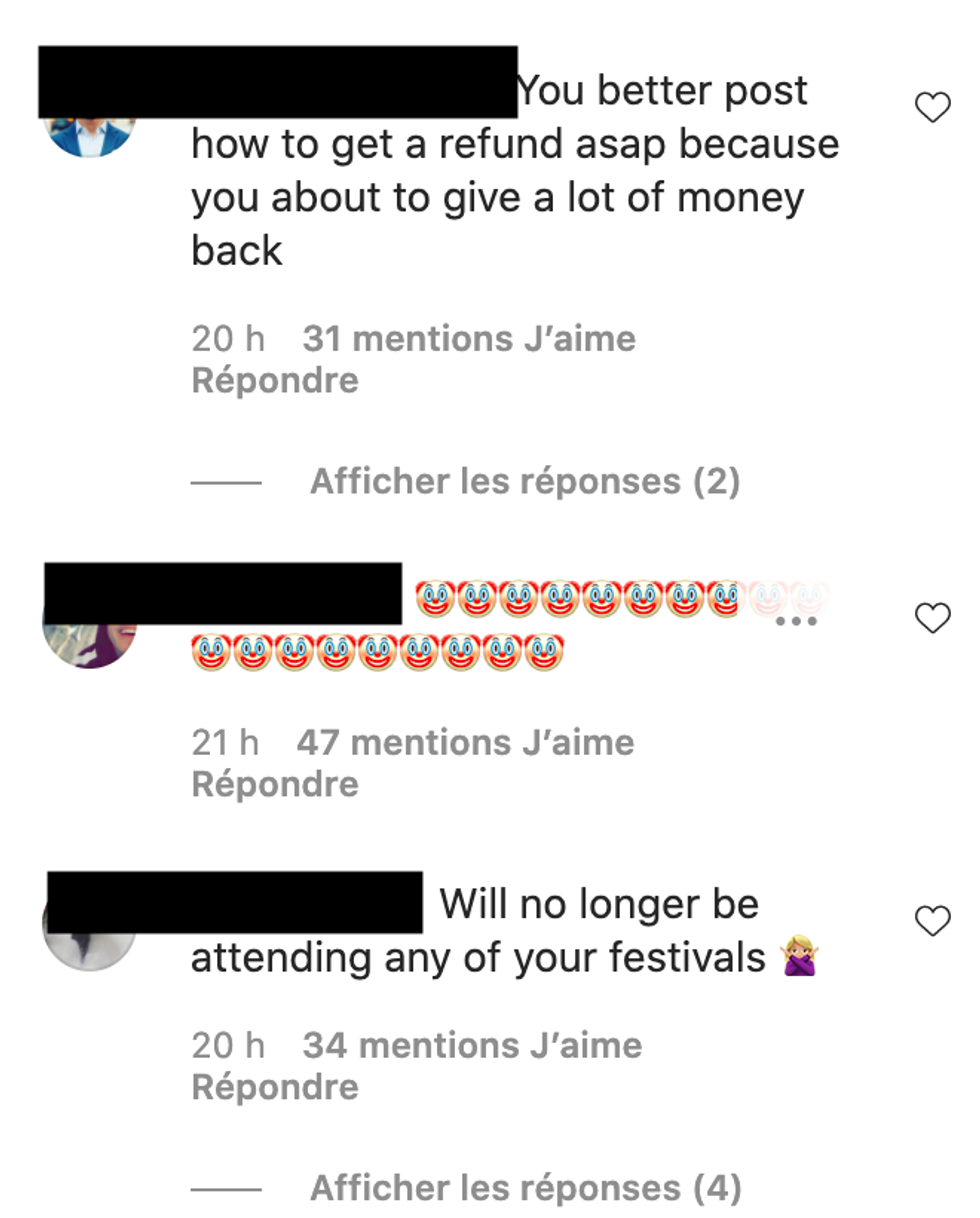Open avatar of the clown emoji commenter
The image size is (980, 1218).
pos(90,642)
